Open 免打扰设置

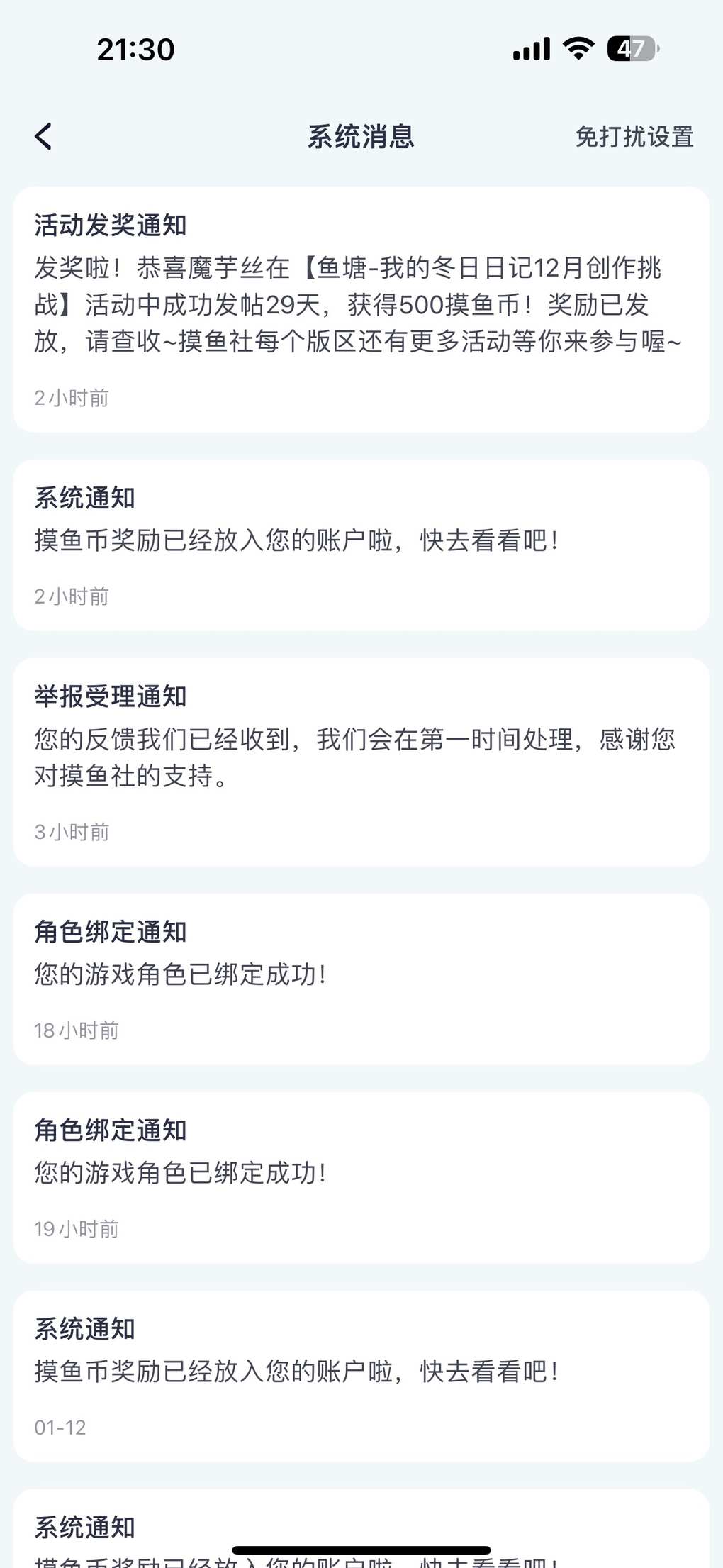coord(634,136)
